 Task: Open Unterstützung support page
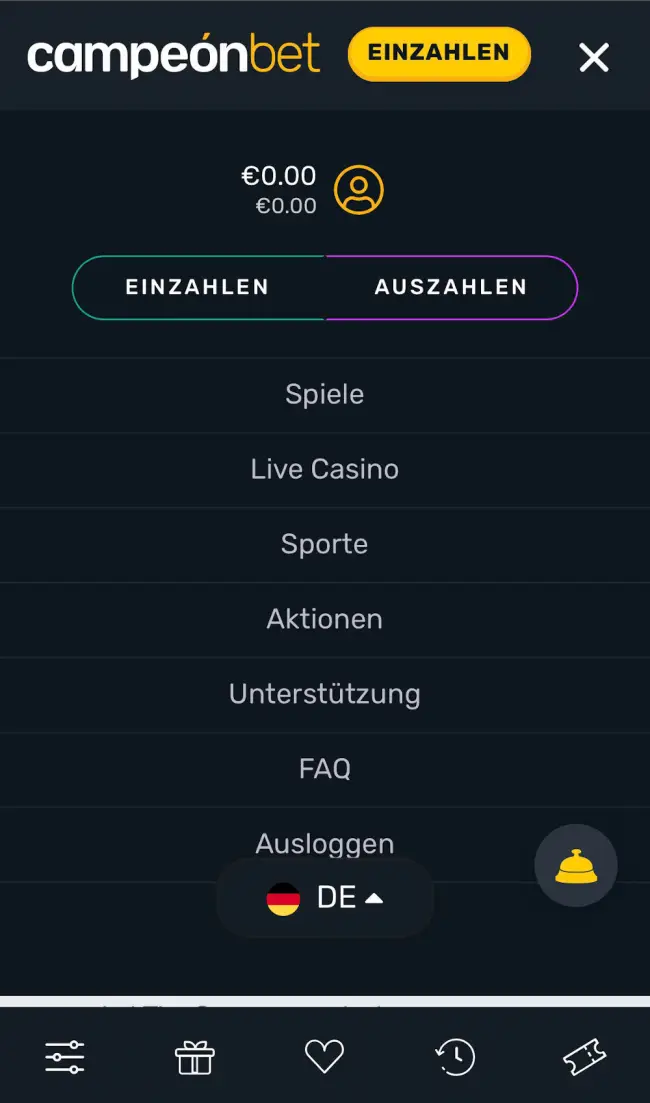tap(325, 694)
